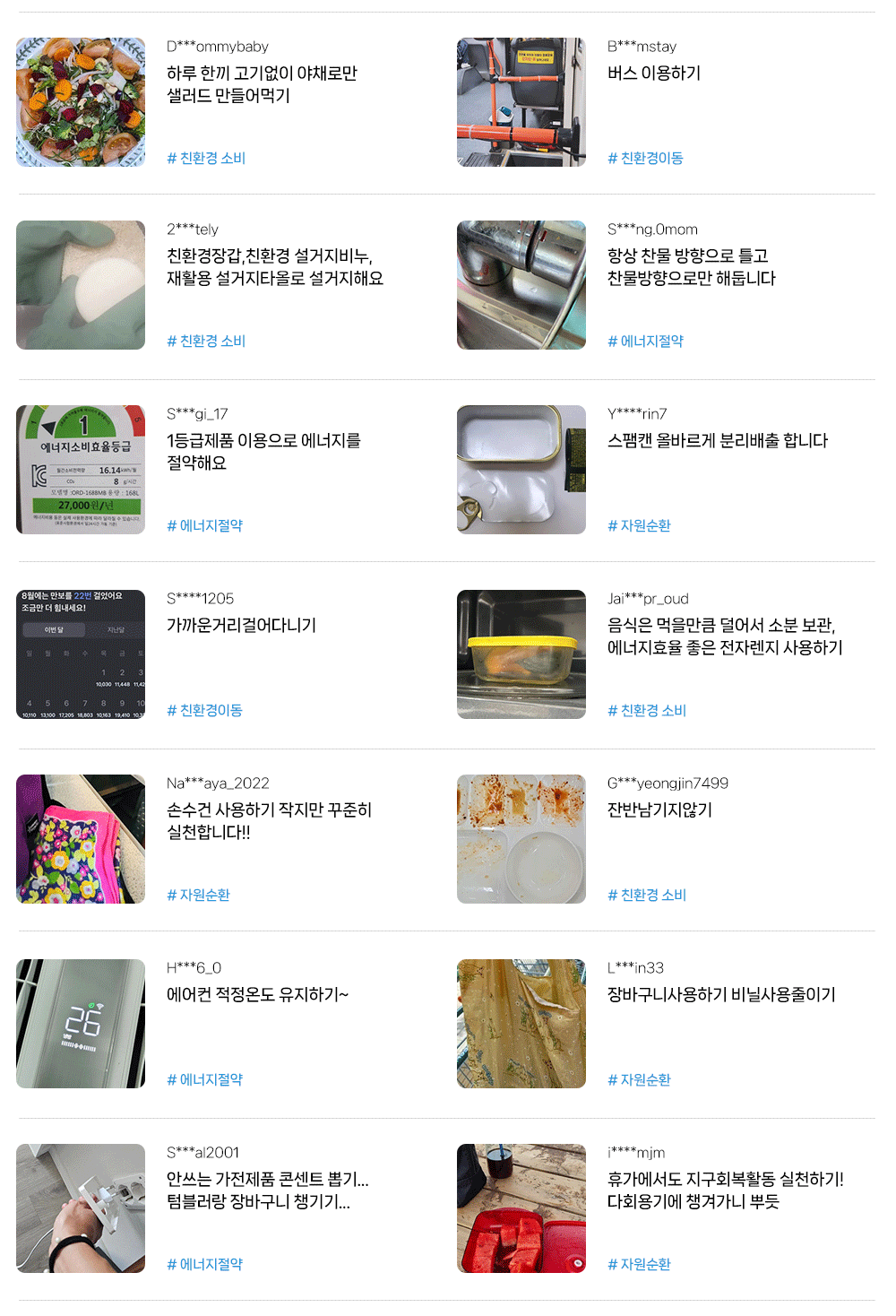Tap #친환경 소비 tag under D***ommybaby's post
This screenshot has height=1316, width=896.
tap(206, 158)
